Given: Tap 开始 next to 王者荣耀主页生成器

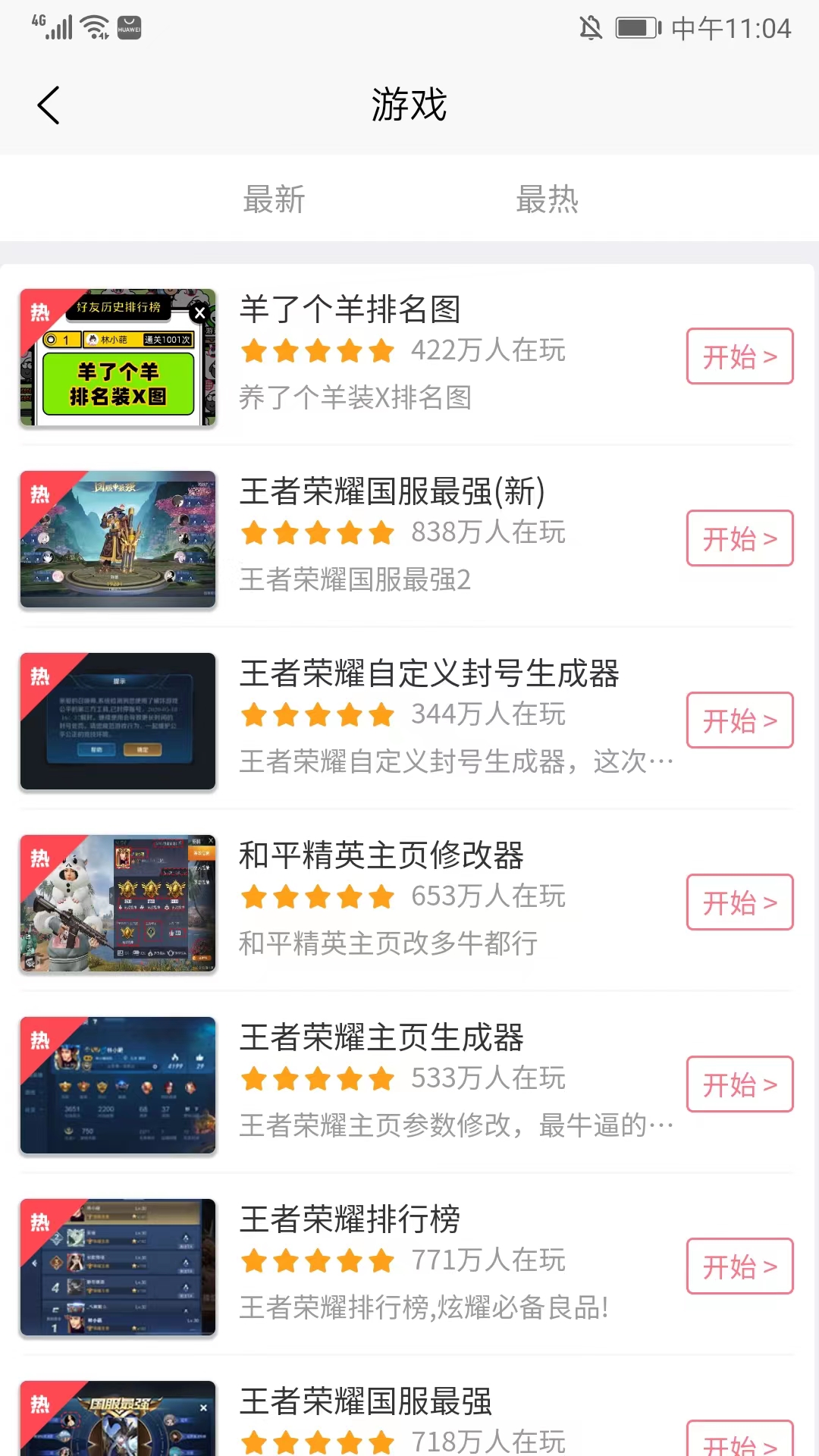Looking at the screenshot, I should (739, 1084).
